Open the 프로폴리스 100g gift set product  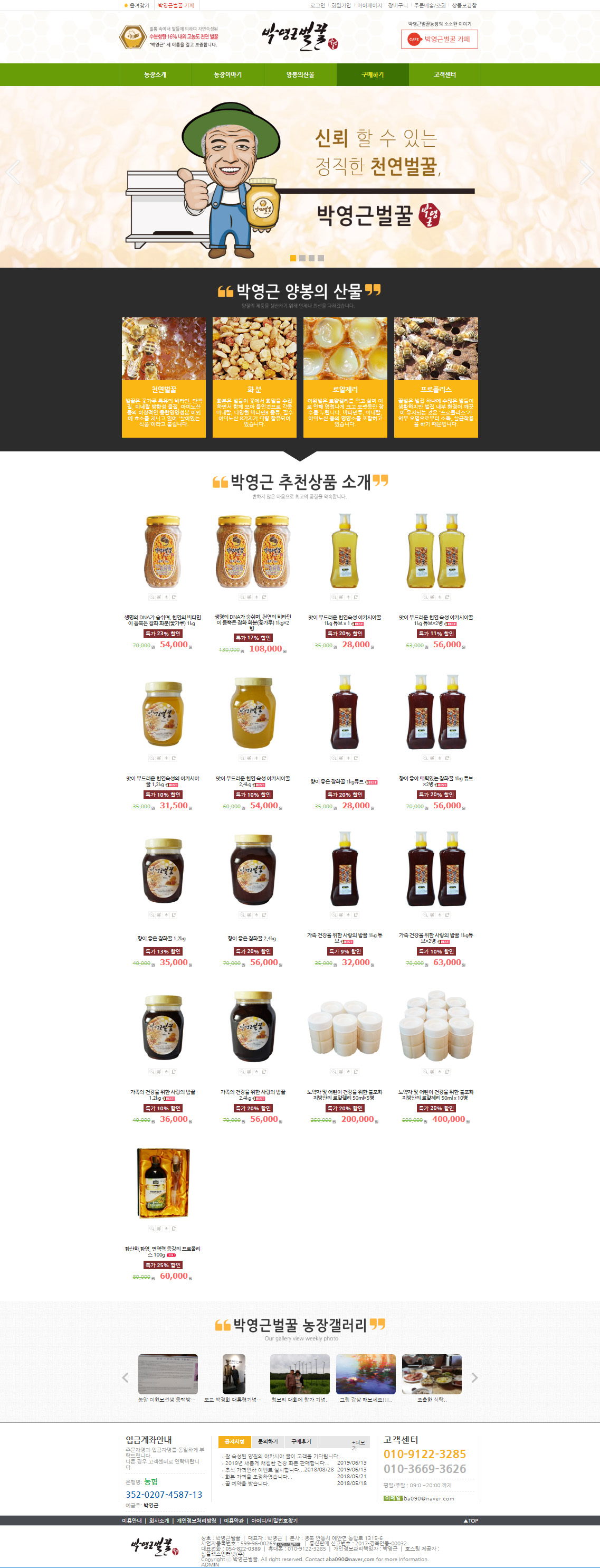pyautogui.click(x=163, y=1183)
